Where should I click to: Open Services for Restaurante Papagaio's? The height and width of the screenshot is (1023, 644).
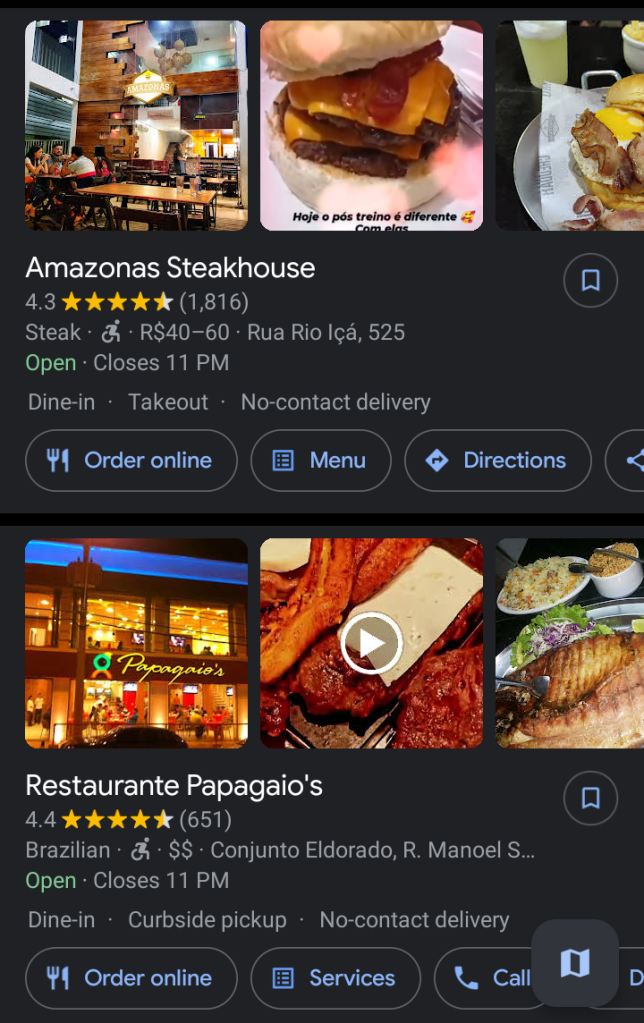pos(335,978)
